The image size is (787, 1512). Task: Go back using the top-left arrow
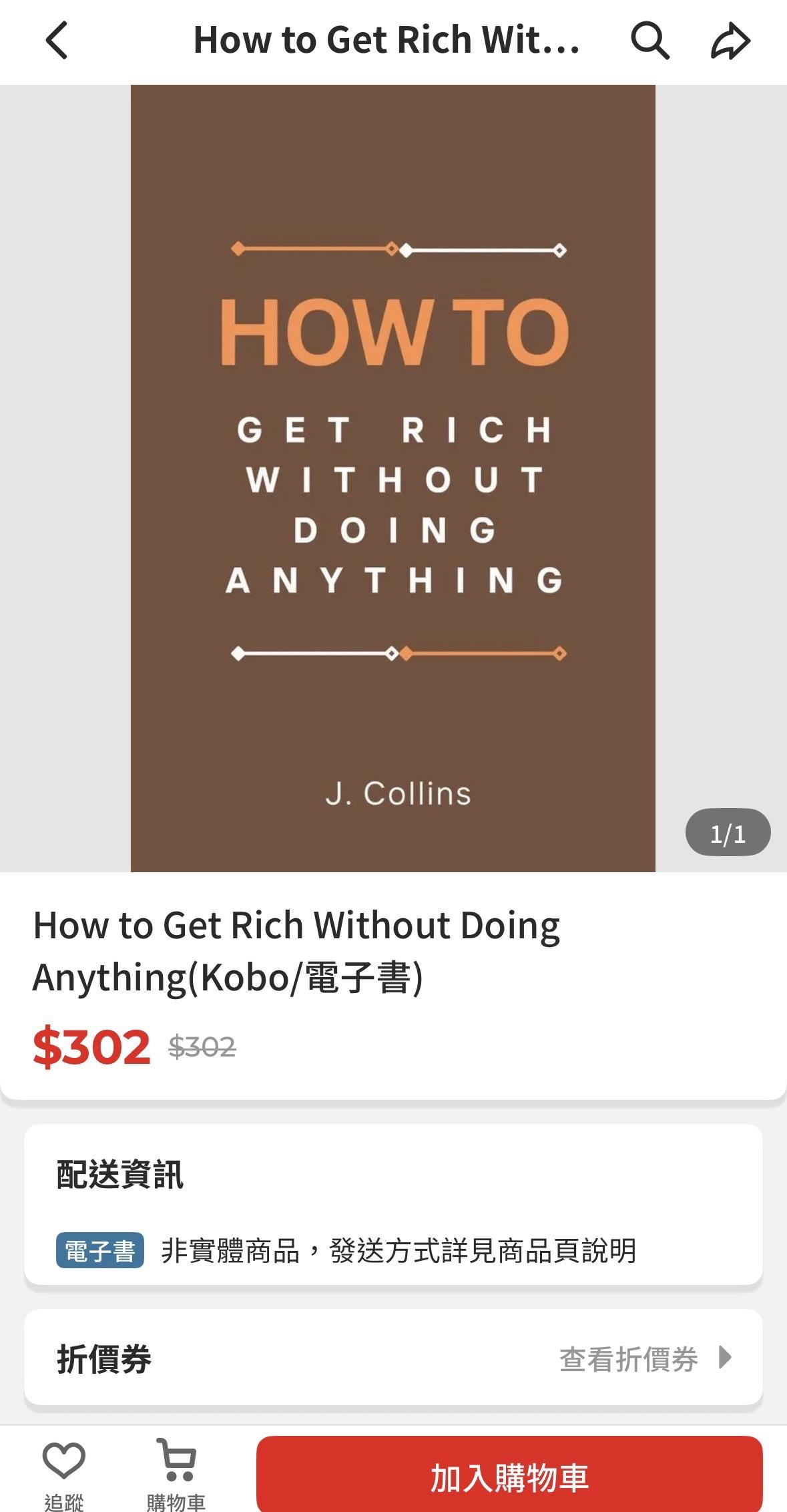point(57,41)
